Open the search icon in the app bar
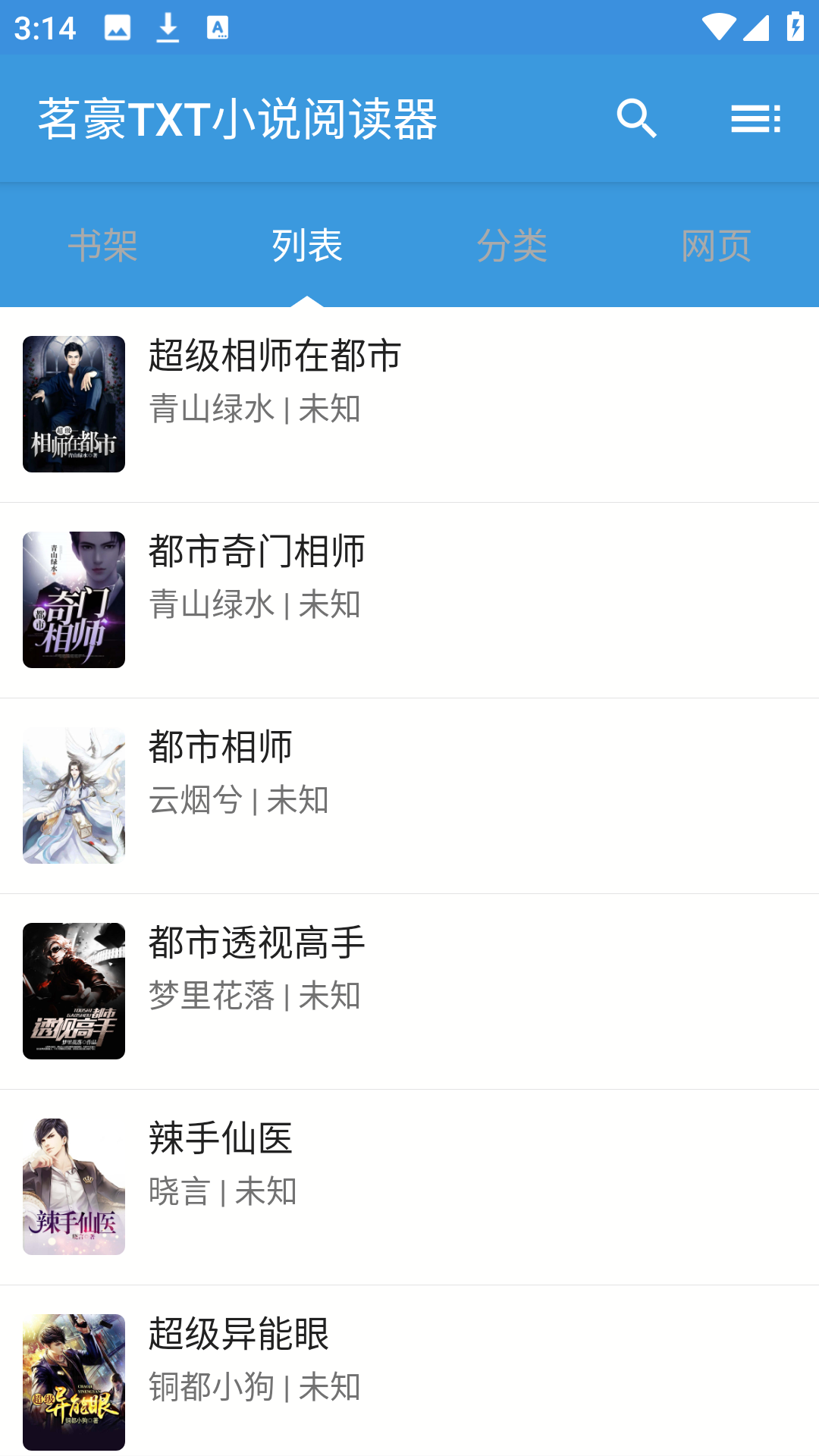The image size is (819, 1456). click(x=636, y=119)
